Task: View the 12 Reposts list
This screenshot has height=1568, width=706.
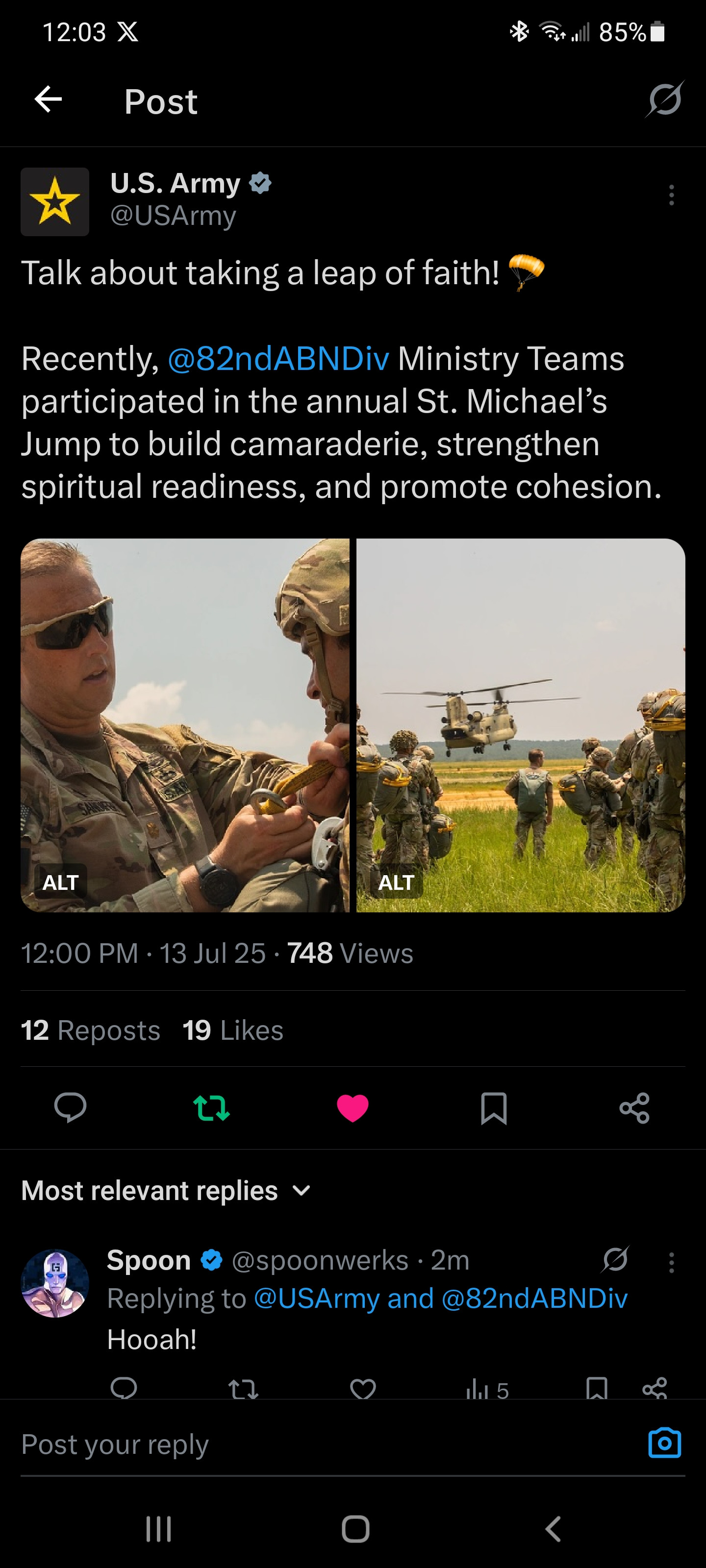Action: point(90,1030)
